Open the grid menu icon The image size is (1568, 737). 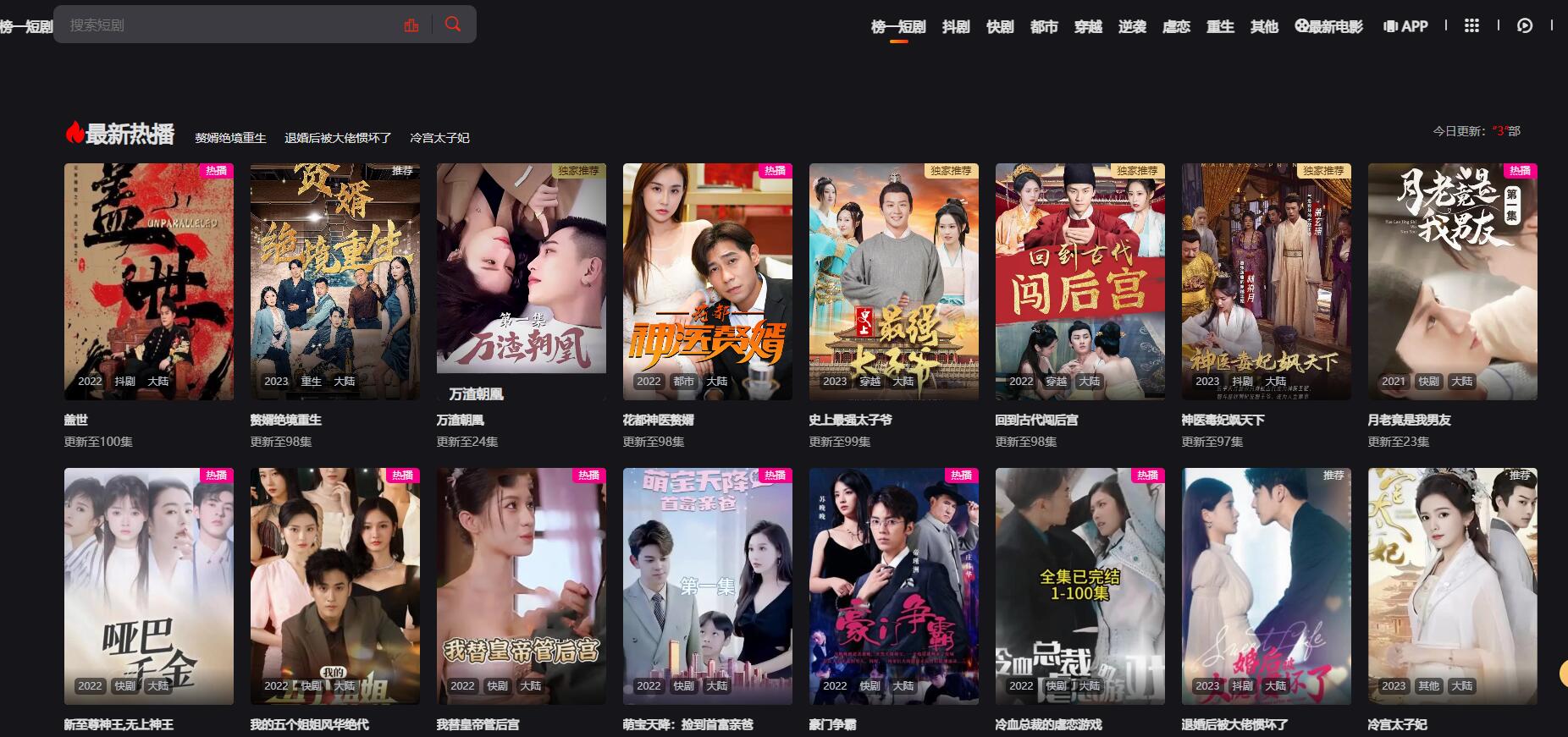[x=1472, y=26]
